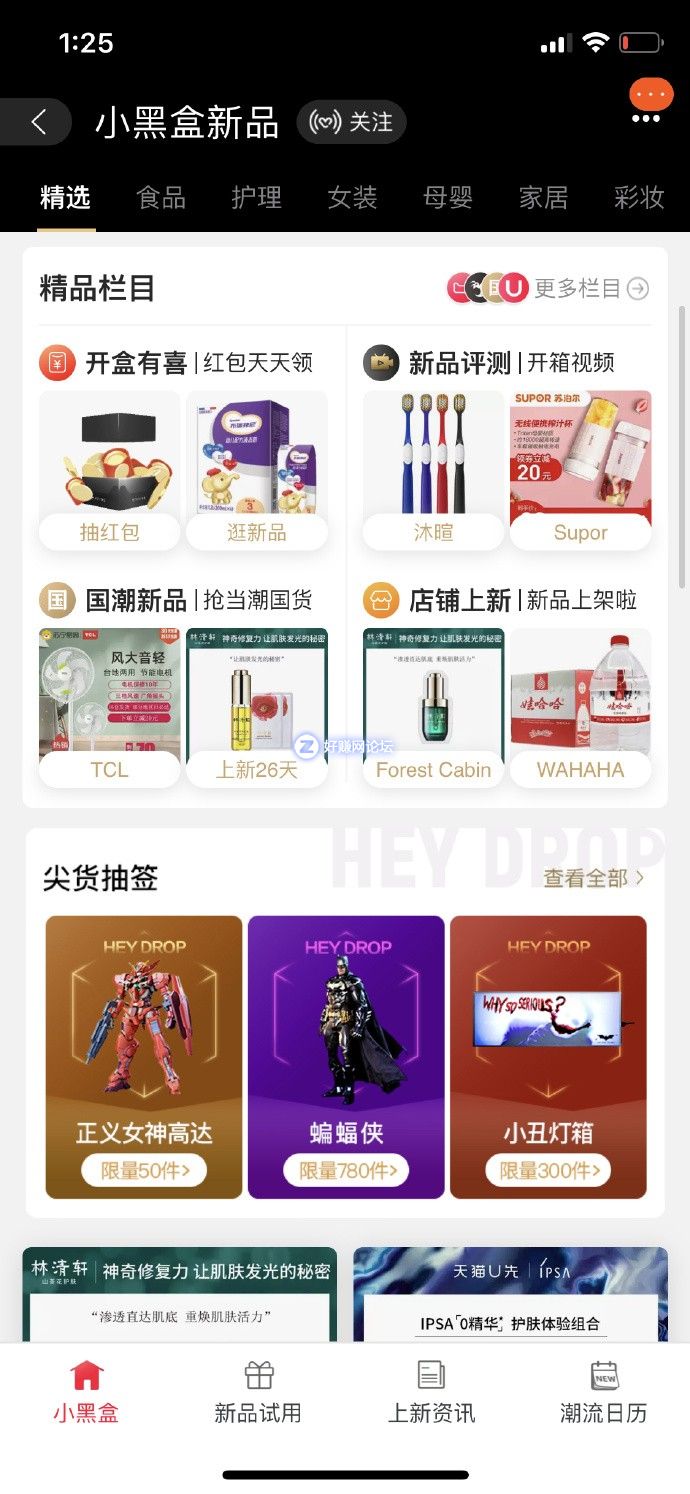Tap 查看全部 in 尖货抽签

tap(594, 878)
